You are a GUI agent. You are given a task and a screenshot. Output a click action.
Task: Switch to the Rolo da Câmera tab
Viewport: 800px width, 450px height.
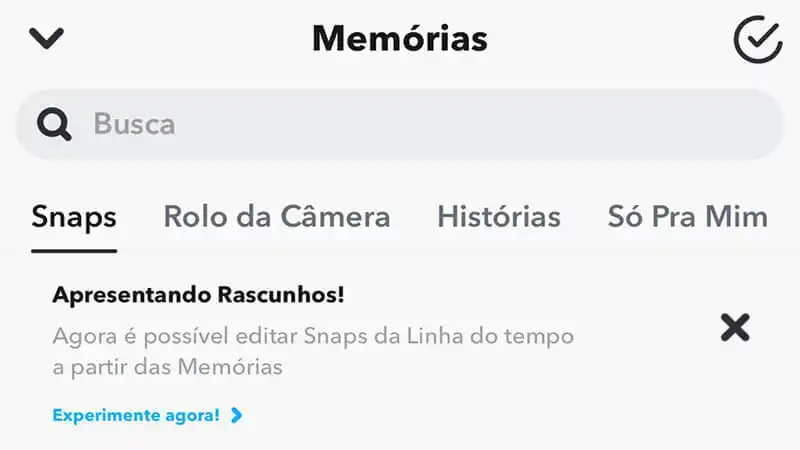coord(277,217)
